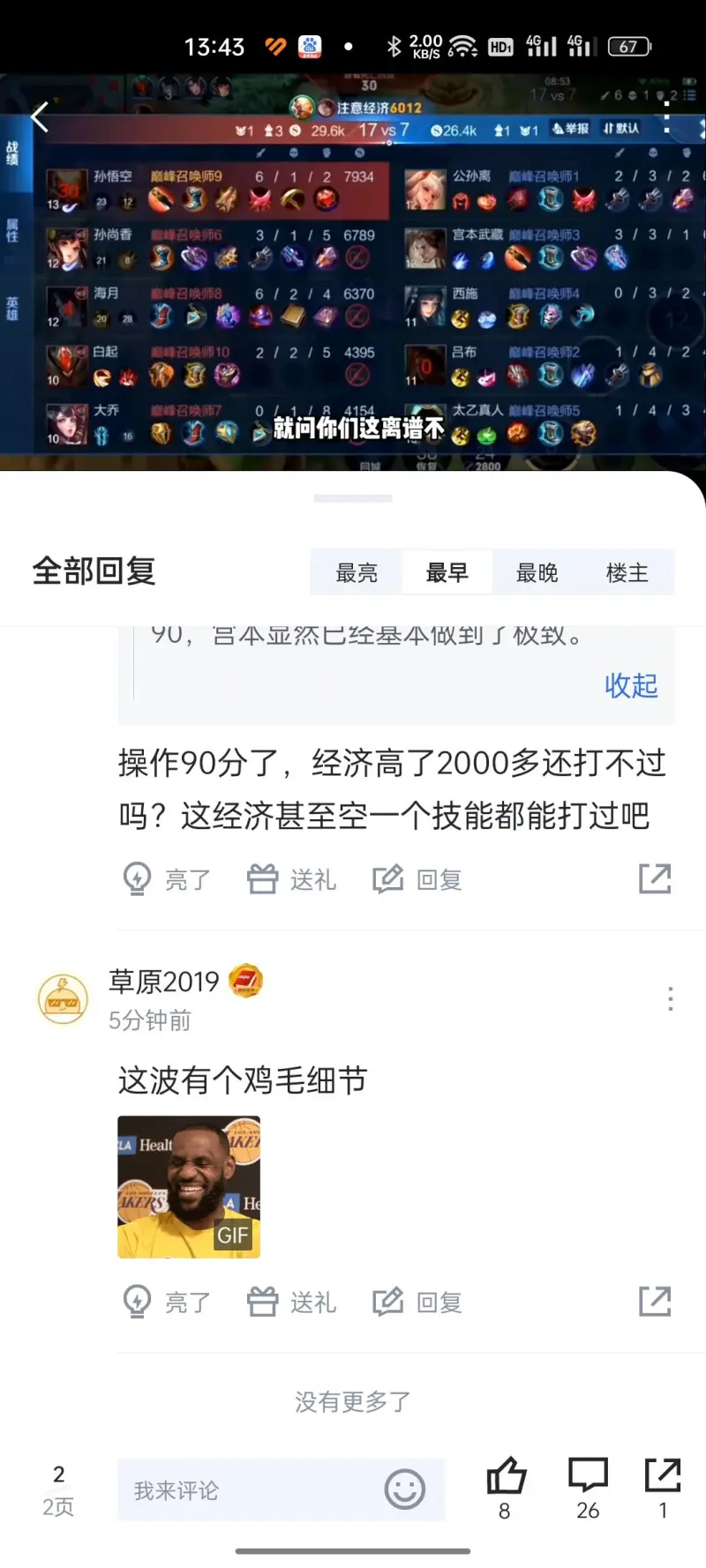Open 草原2019's profile avatar
The height and width of the screenshot is (1568, 706).
pyautogui.click(x=63, y=999)
